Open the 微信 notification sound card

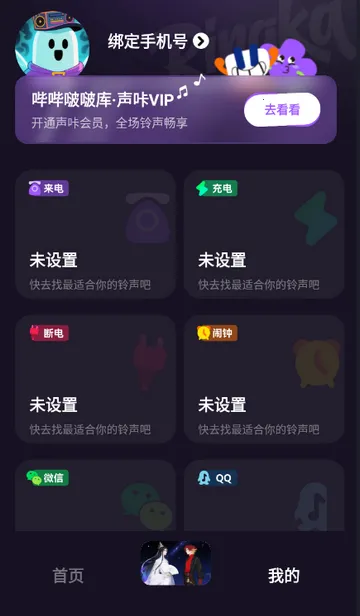point(96,495)
